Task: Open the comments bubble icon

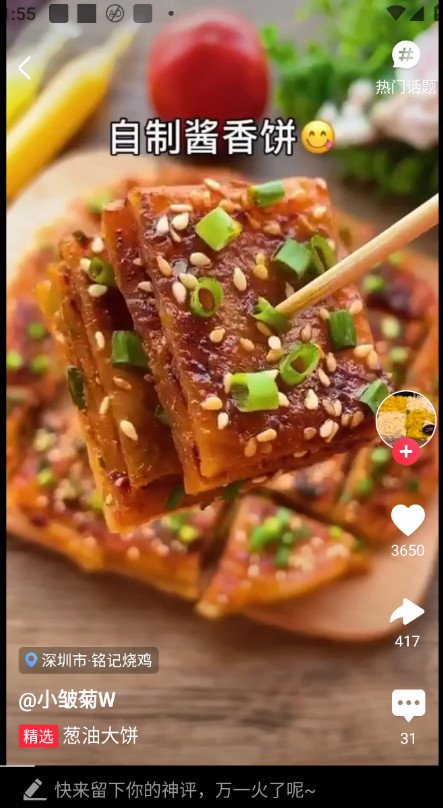Action: coord(408,705)
